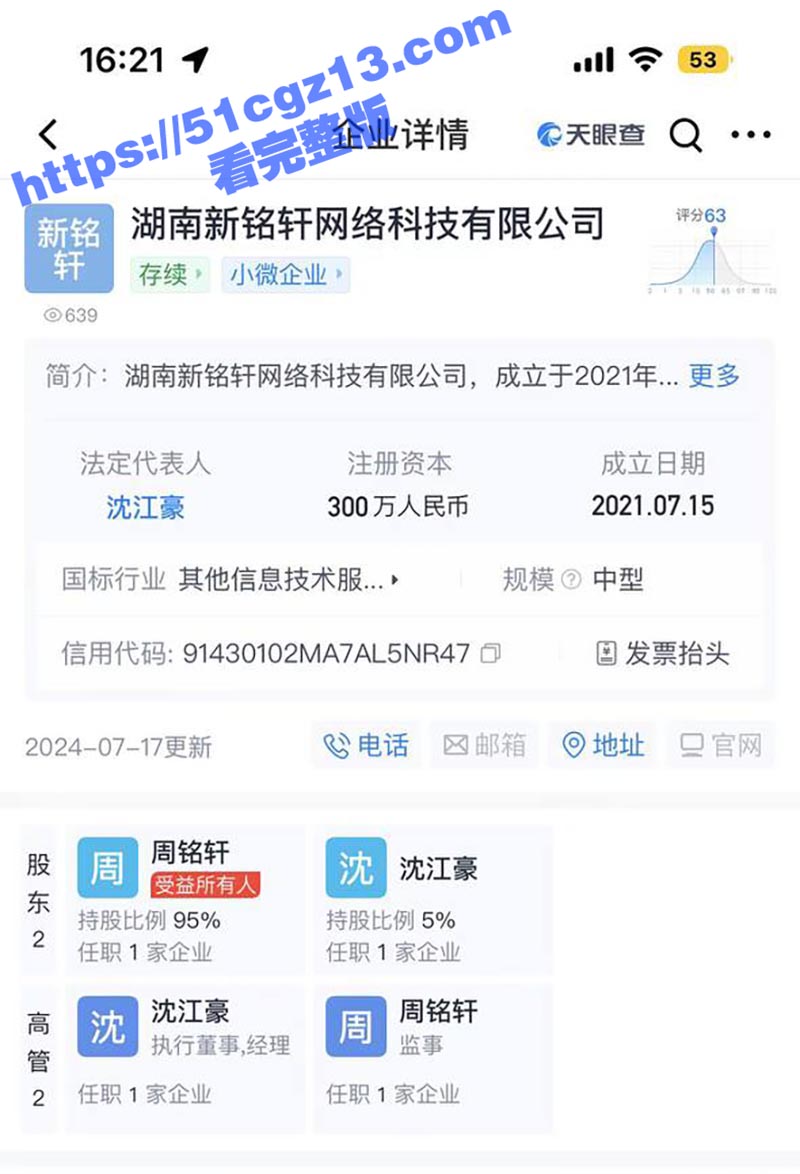Expand the 国标行业 industry arrow
Viewport: 800px width, 1174px height.
click(395, 579)
